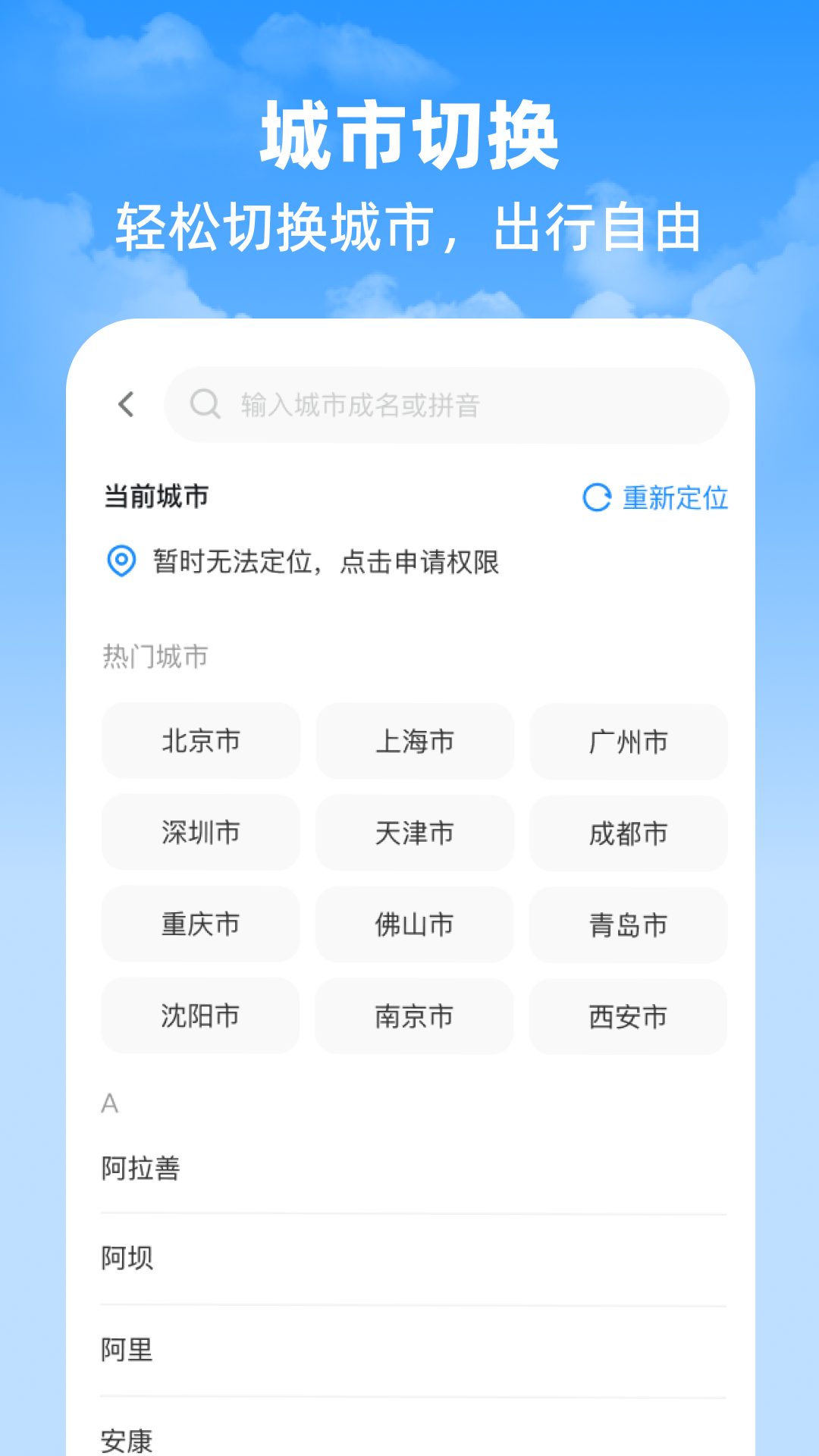Choose 西安市 from hot cities
The image size is (819, 1456).
(x=628, y=1017)
